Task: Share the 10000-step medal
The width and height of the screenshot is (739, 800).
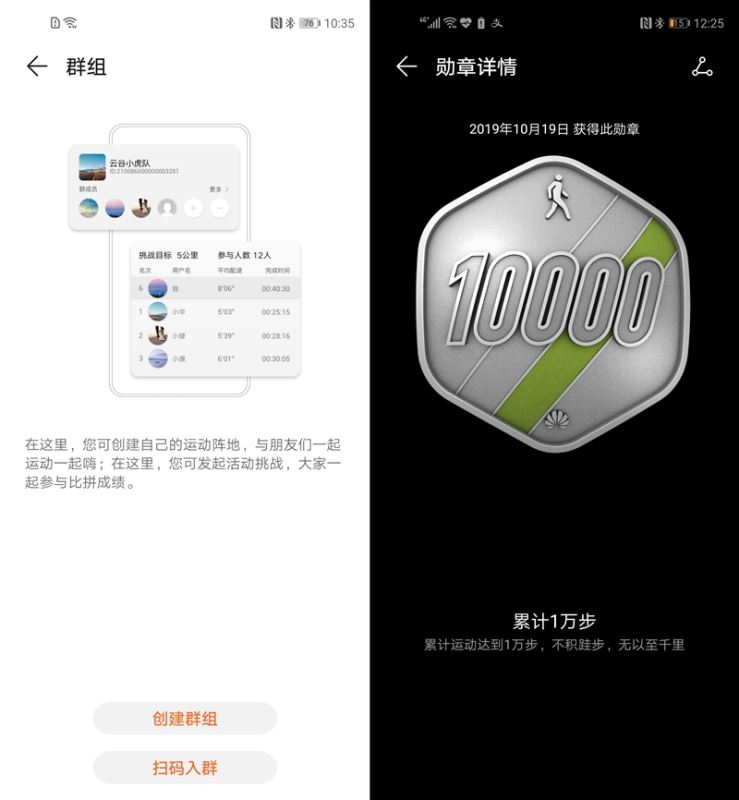Action: tap(702, 67)
